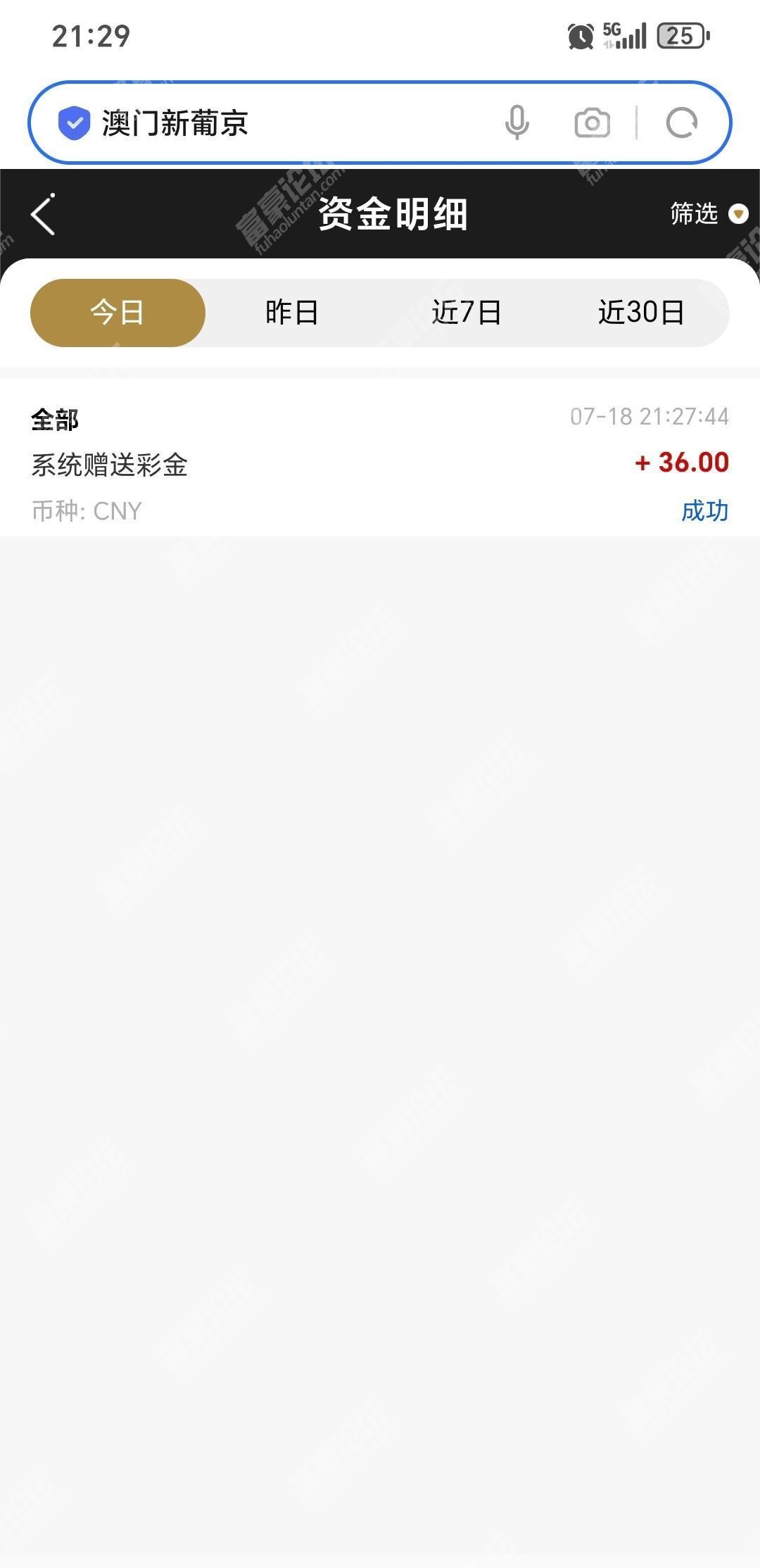Show records for 近7日
Image resolution: width=760 pixels, height=1568 pixels.
467,313
